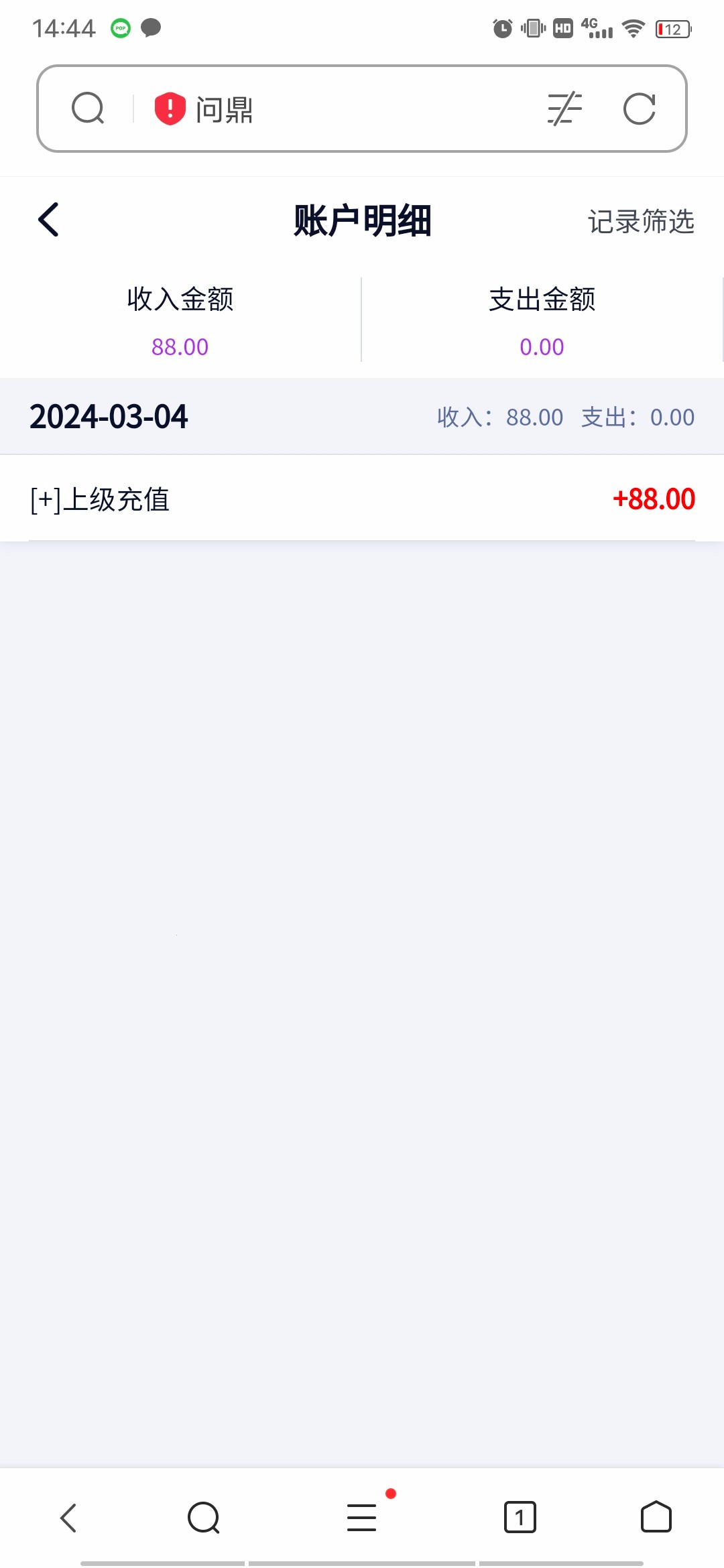Go back from the 账户明细 page
The width and height of the screenshot is (724, 1568).
tap(48, 220)
